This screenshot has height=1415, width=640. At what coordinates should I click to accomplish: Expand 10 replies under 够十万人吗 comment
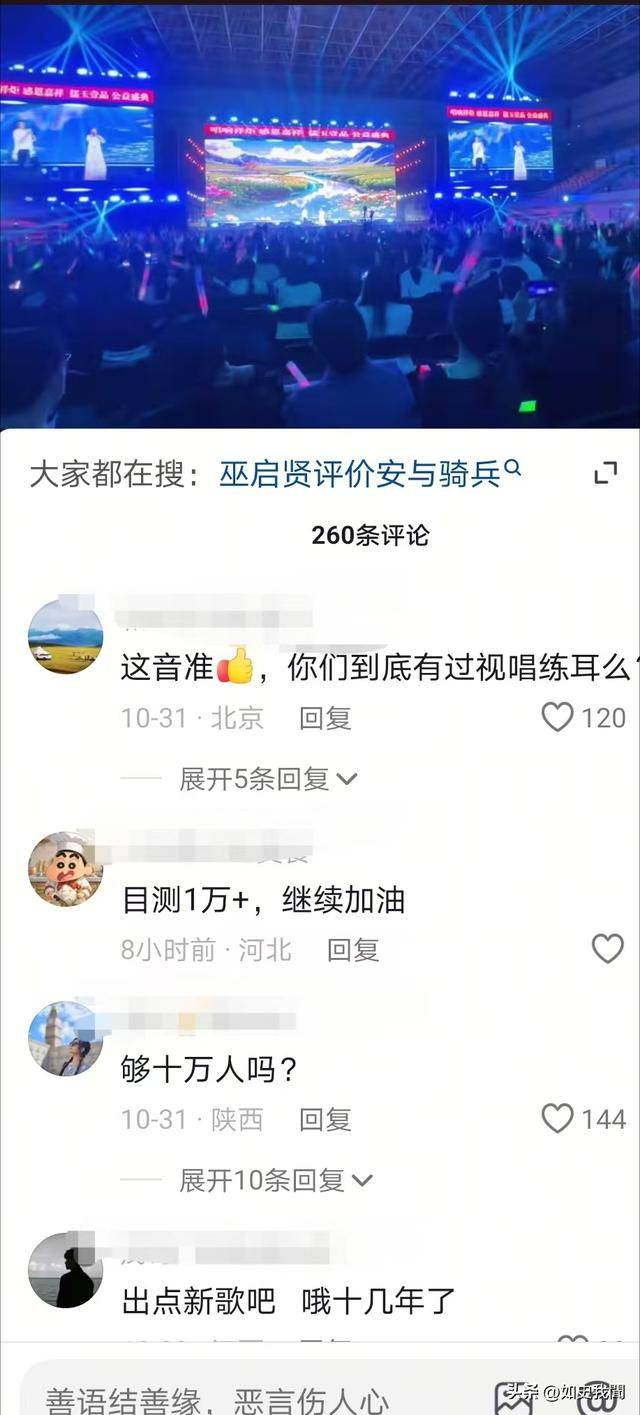275,1180
